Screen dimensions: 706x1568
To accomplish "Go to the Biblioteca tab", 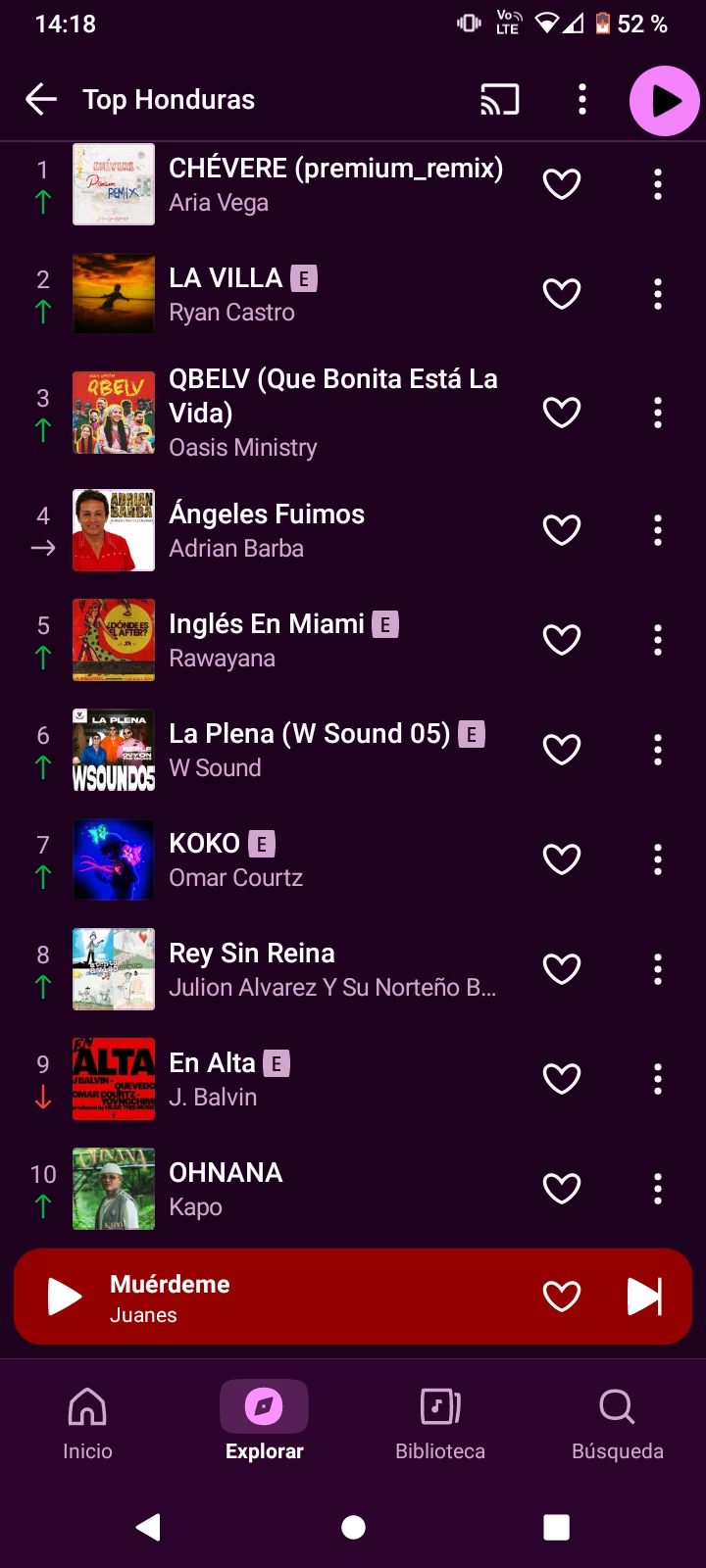I will tap(440, 1423).
